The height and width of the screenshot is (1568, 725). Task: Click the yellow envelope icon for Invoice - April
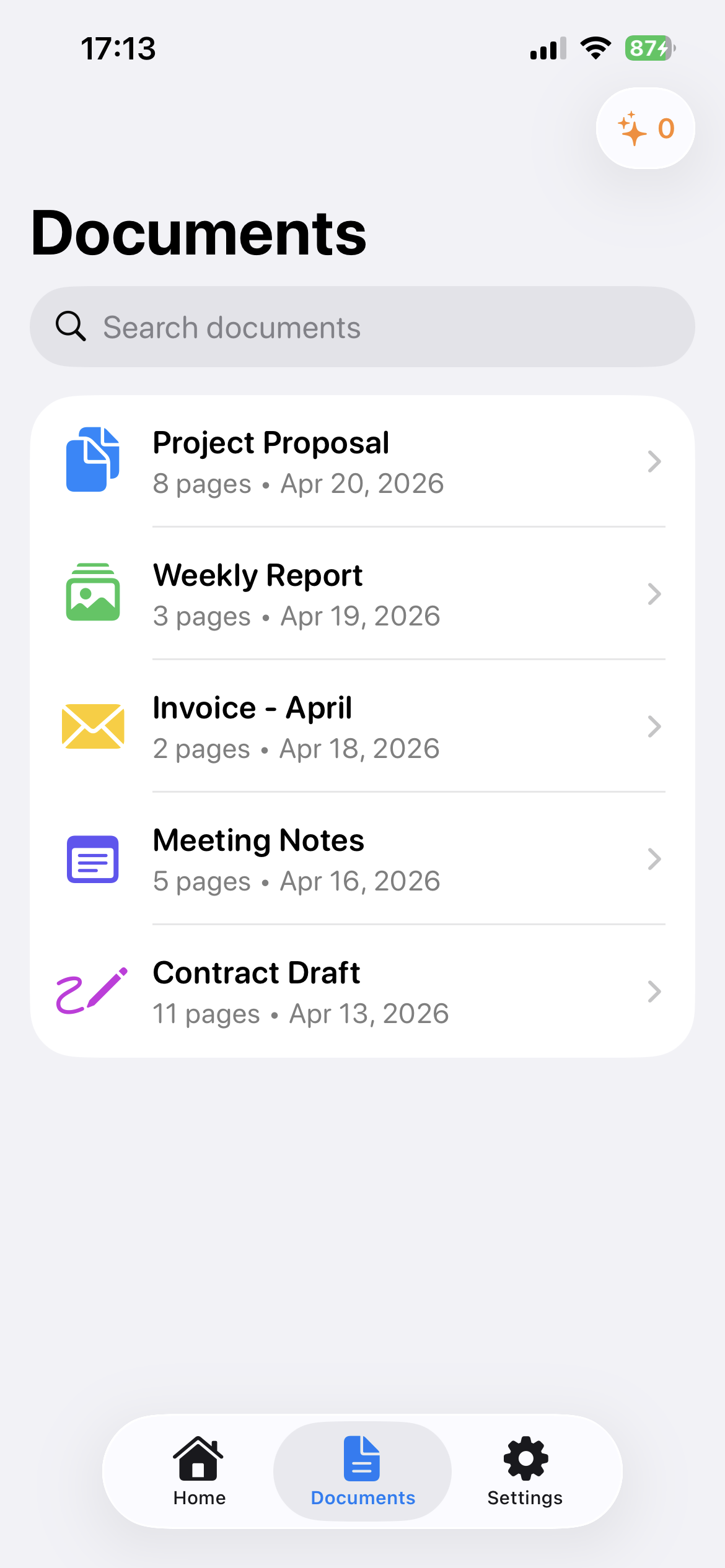pyautogui.click(x=92, y=726)
